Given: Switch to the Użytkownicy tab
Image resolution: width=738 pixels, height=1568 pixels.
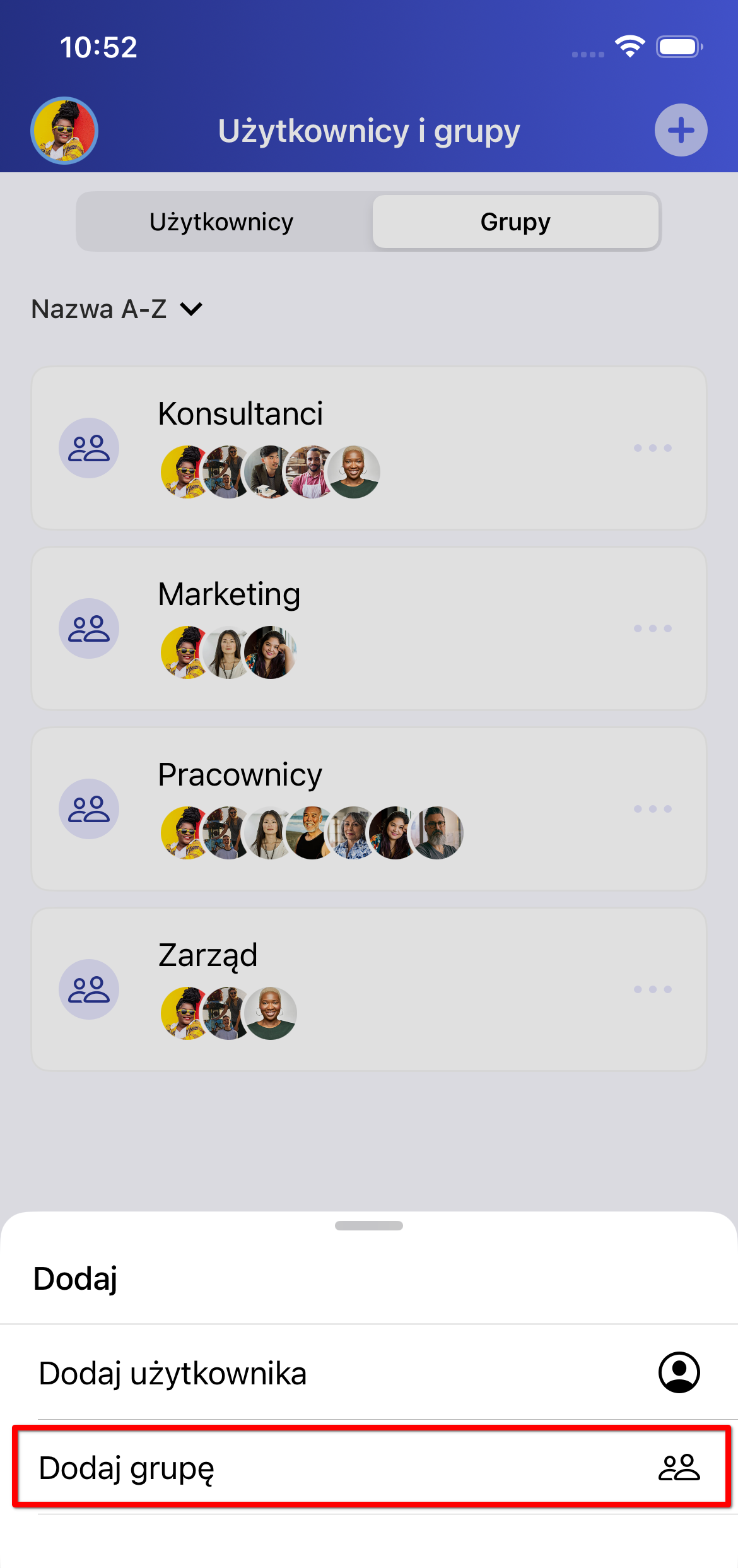Looking at the screenshot, I should coord(222,222).
